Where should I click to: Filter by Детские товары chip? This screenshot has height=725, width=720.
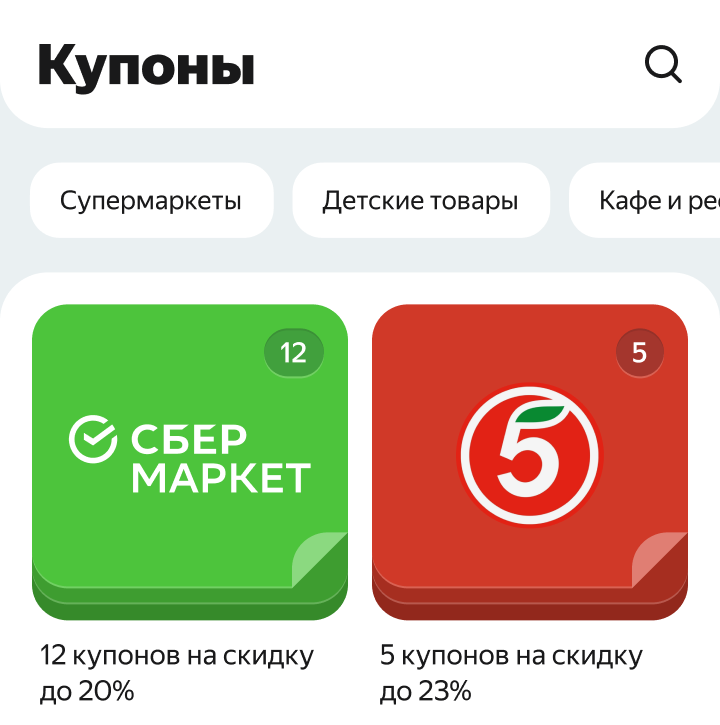coord(420,200)
